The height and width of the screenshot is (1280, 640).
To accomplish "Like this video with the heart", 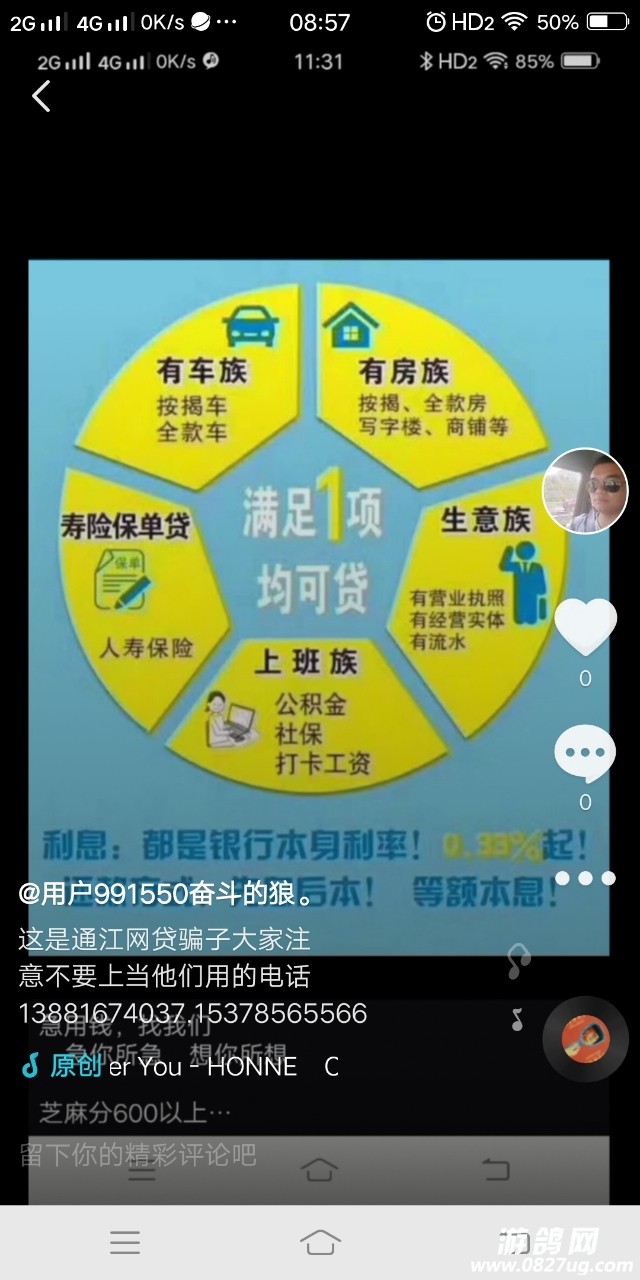I will [x=585, y=626].
